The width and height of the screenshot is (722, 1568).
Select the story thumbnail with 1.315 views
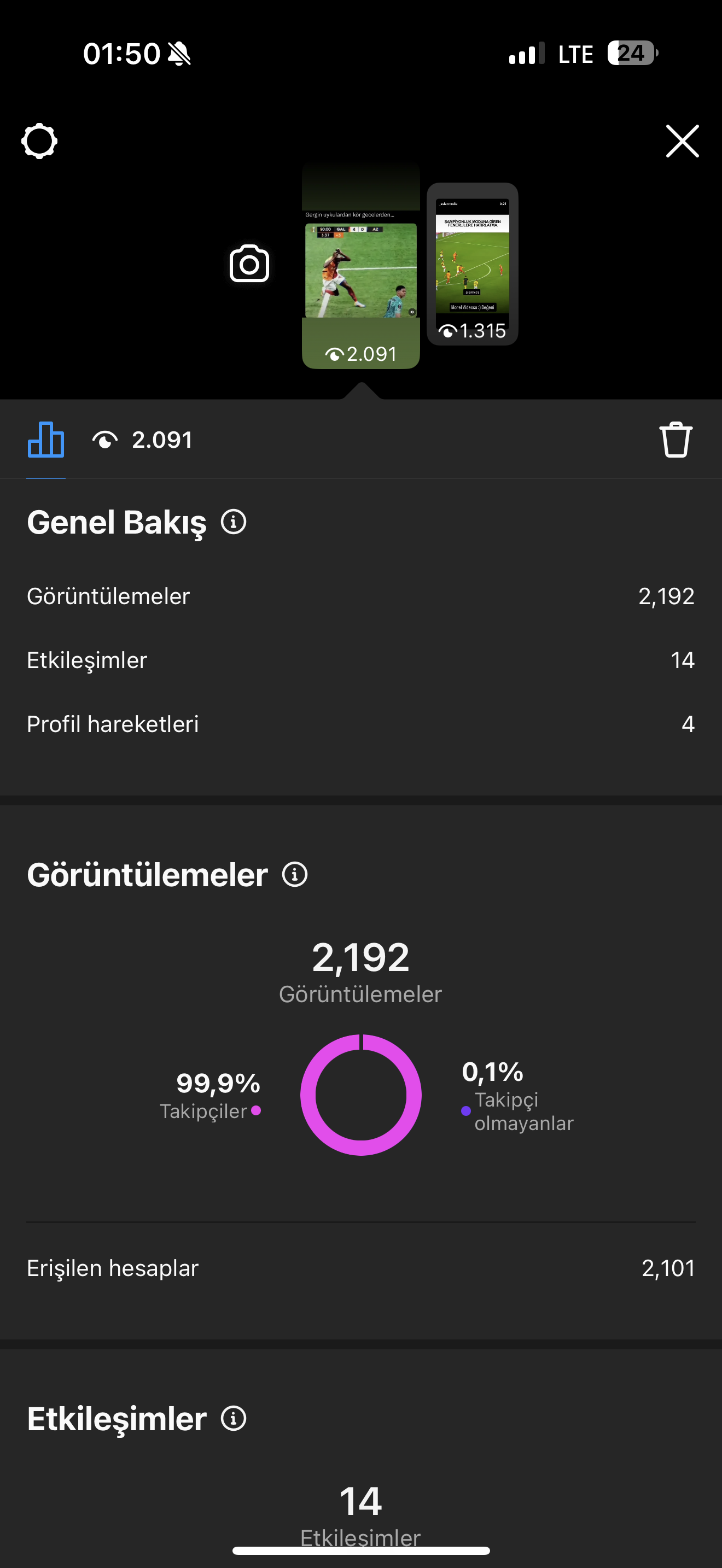click(473, 264)
